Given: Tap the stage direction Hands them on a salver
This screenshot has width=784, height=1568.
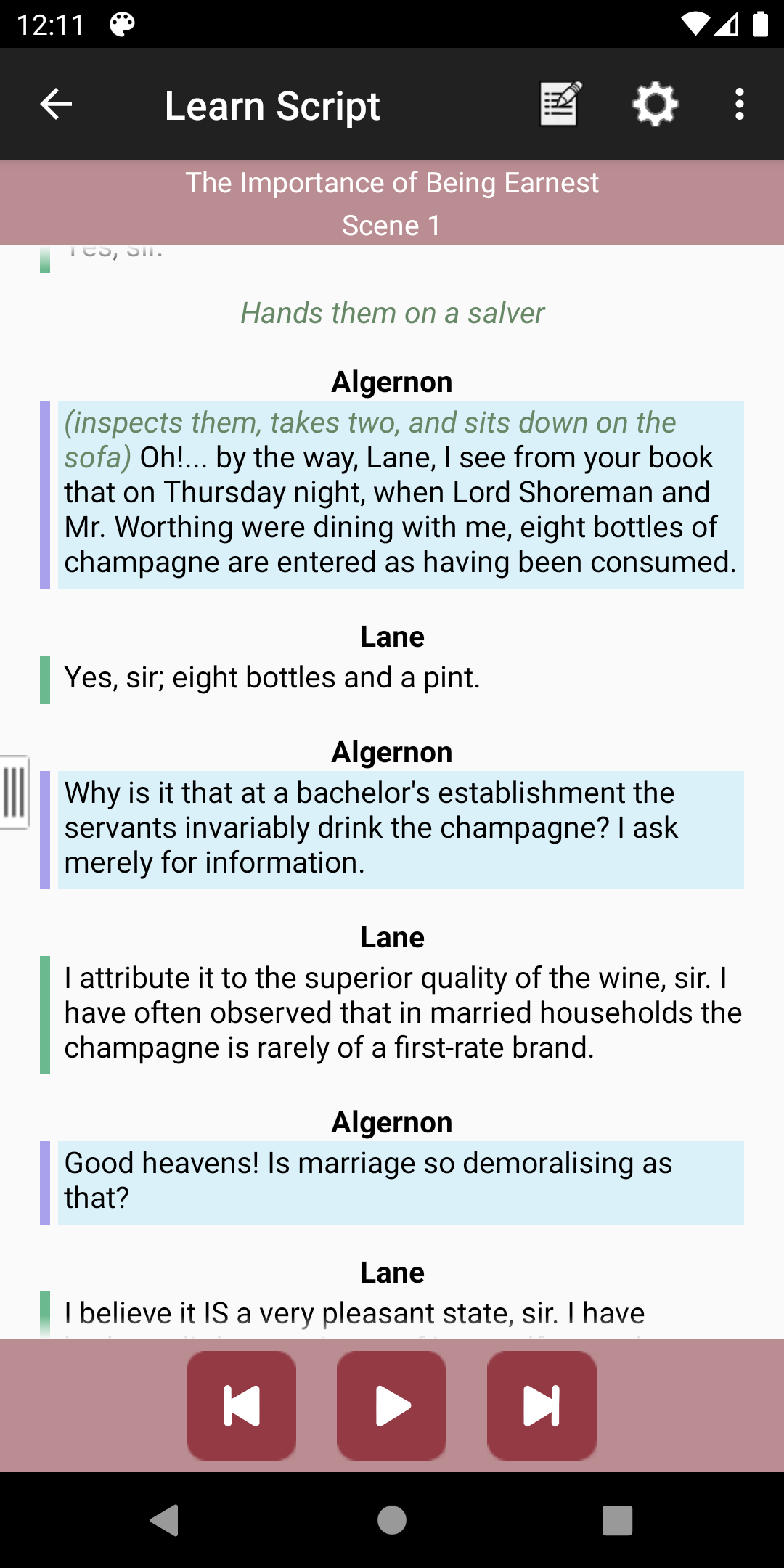Looking at the screenshot, I should (392, 314).
